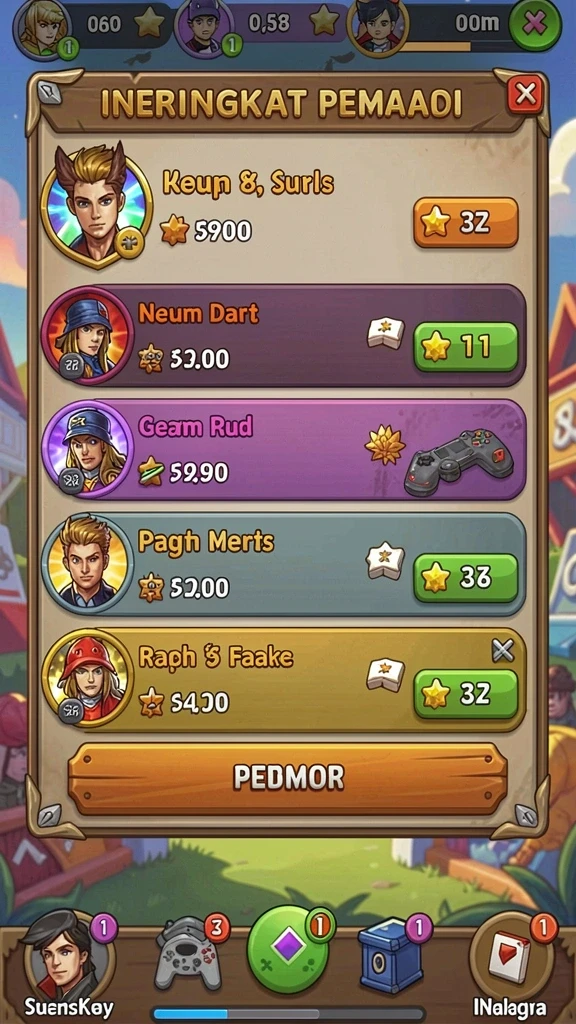Tap the green 32 star button for Raph & Faake

point(466,694)
